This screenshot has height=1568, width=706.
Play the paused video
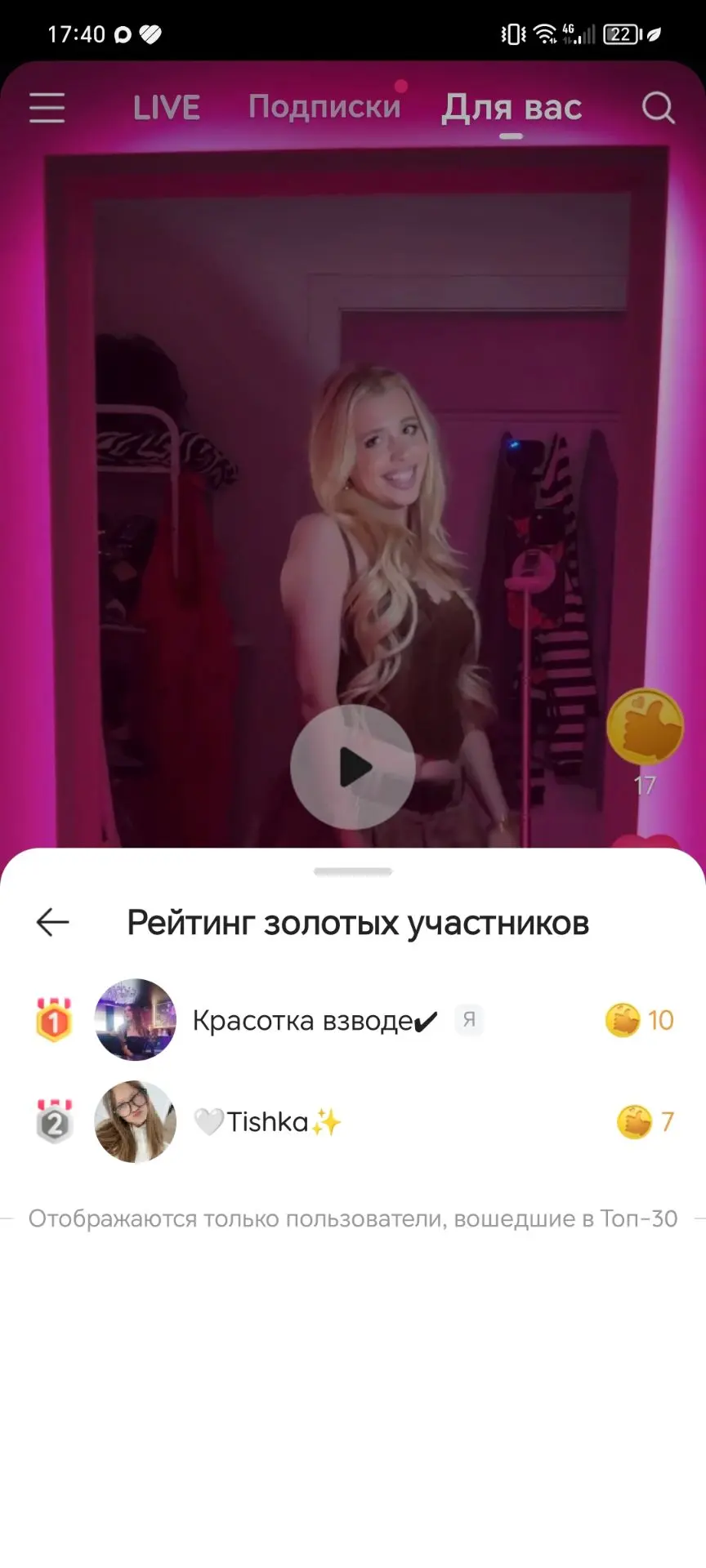pos(353,767)
